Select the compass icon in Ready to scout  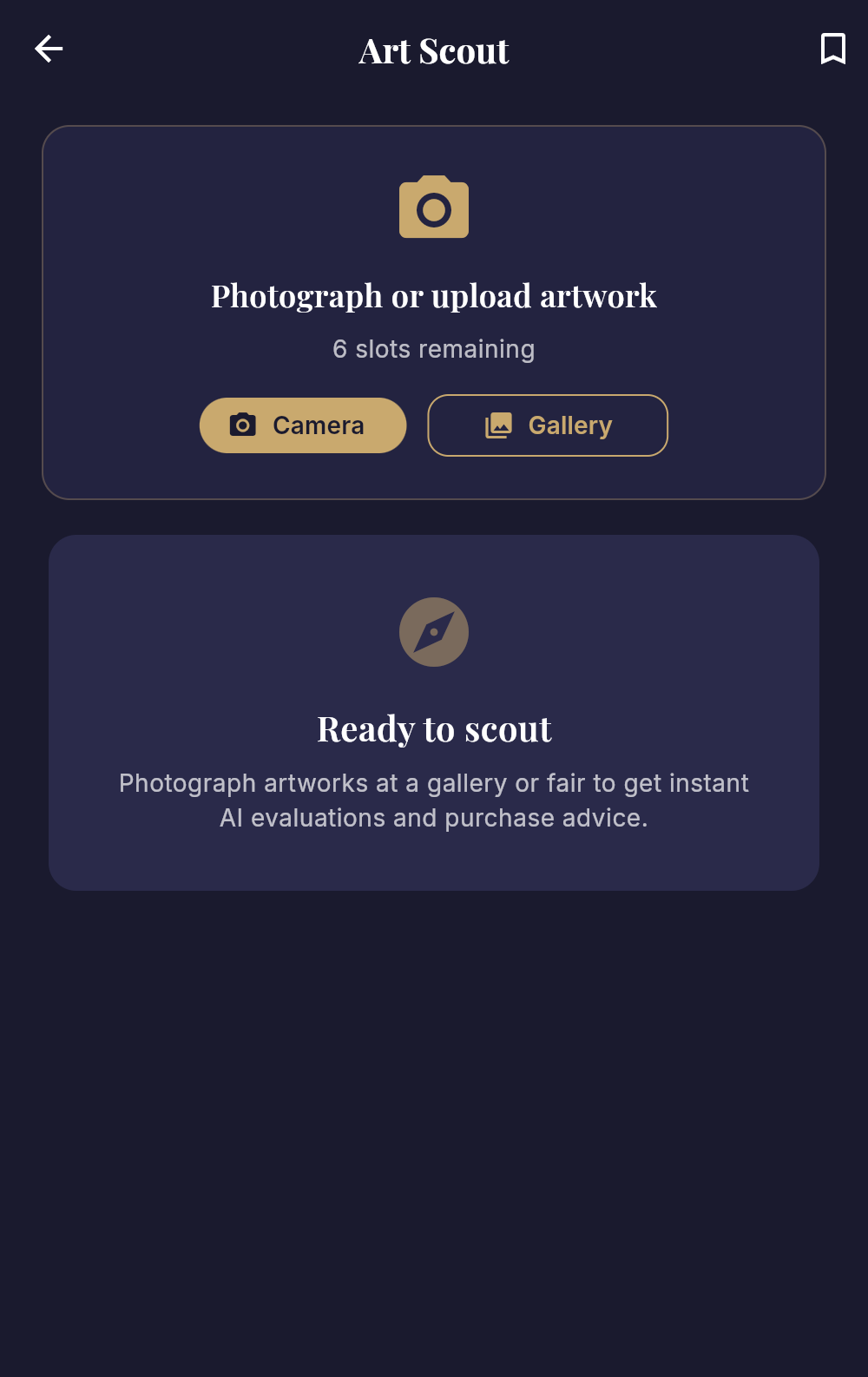pyautogui.click(x=434, y=632)
